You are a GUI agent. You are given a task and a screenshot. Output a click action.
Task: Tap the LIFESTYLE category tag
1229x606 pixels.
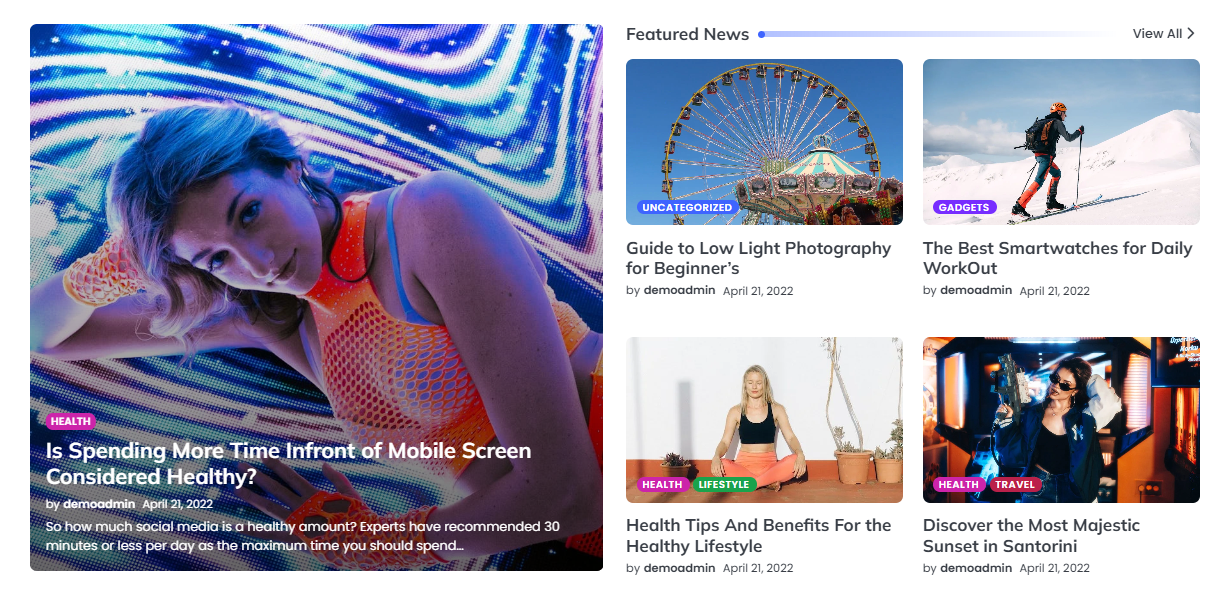coord(724,485)
